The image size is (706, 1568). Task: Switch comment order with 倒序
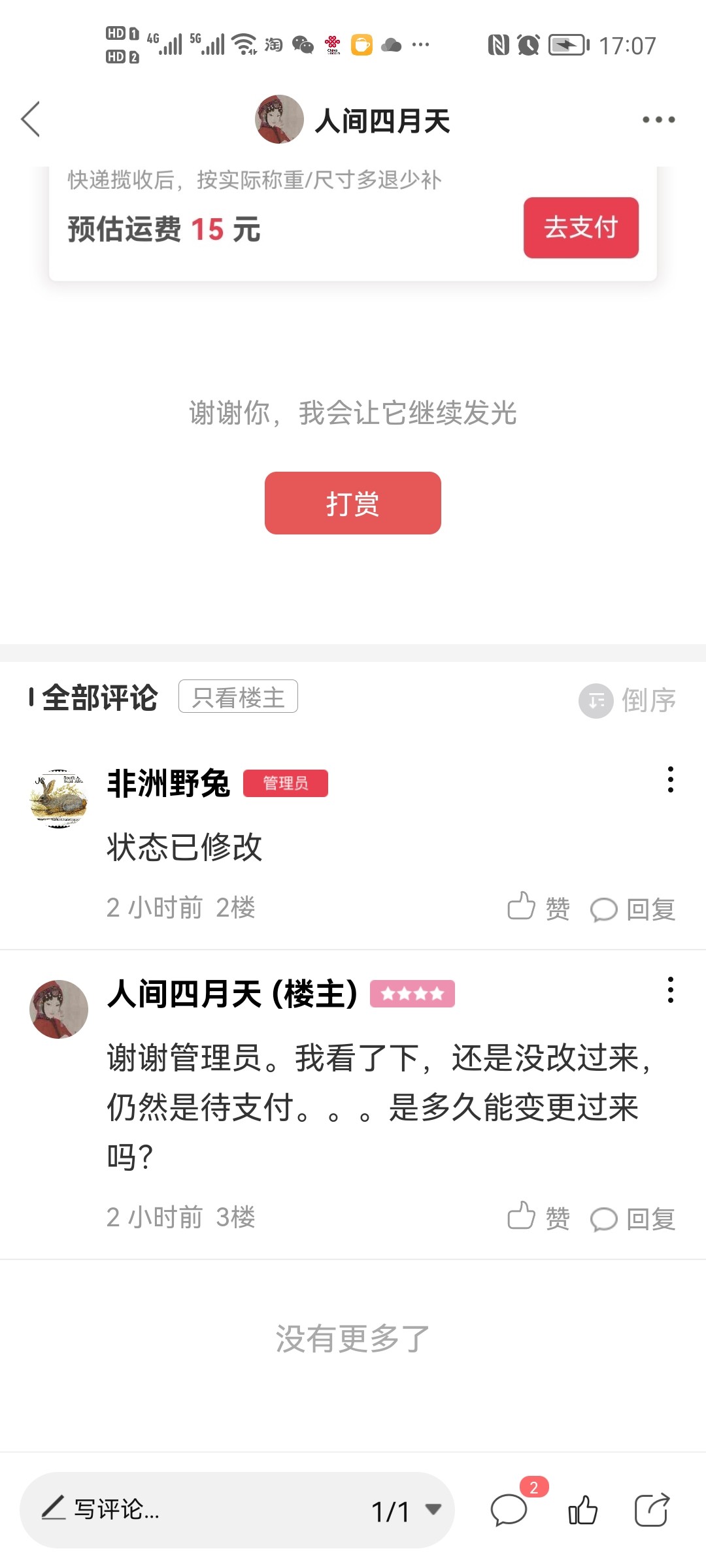(628, 700)
